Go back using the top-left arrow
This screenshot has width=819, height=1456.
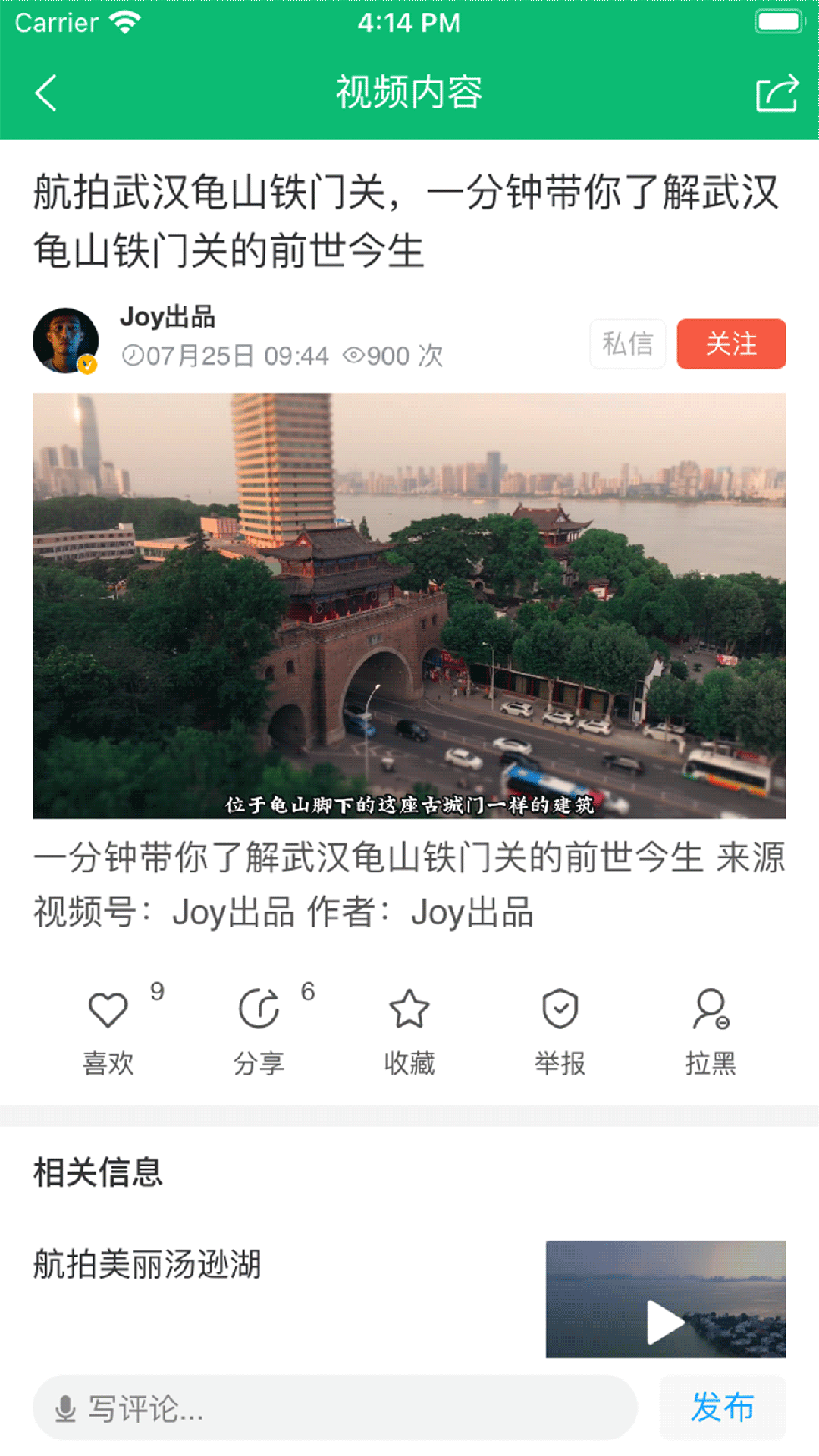45,91
